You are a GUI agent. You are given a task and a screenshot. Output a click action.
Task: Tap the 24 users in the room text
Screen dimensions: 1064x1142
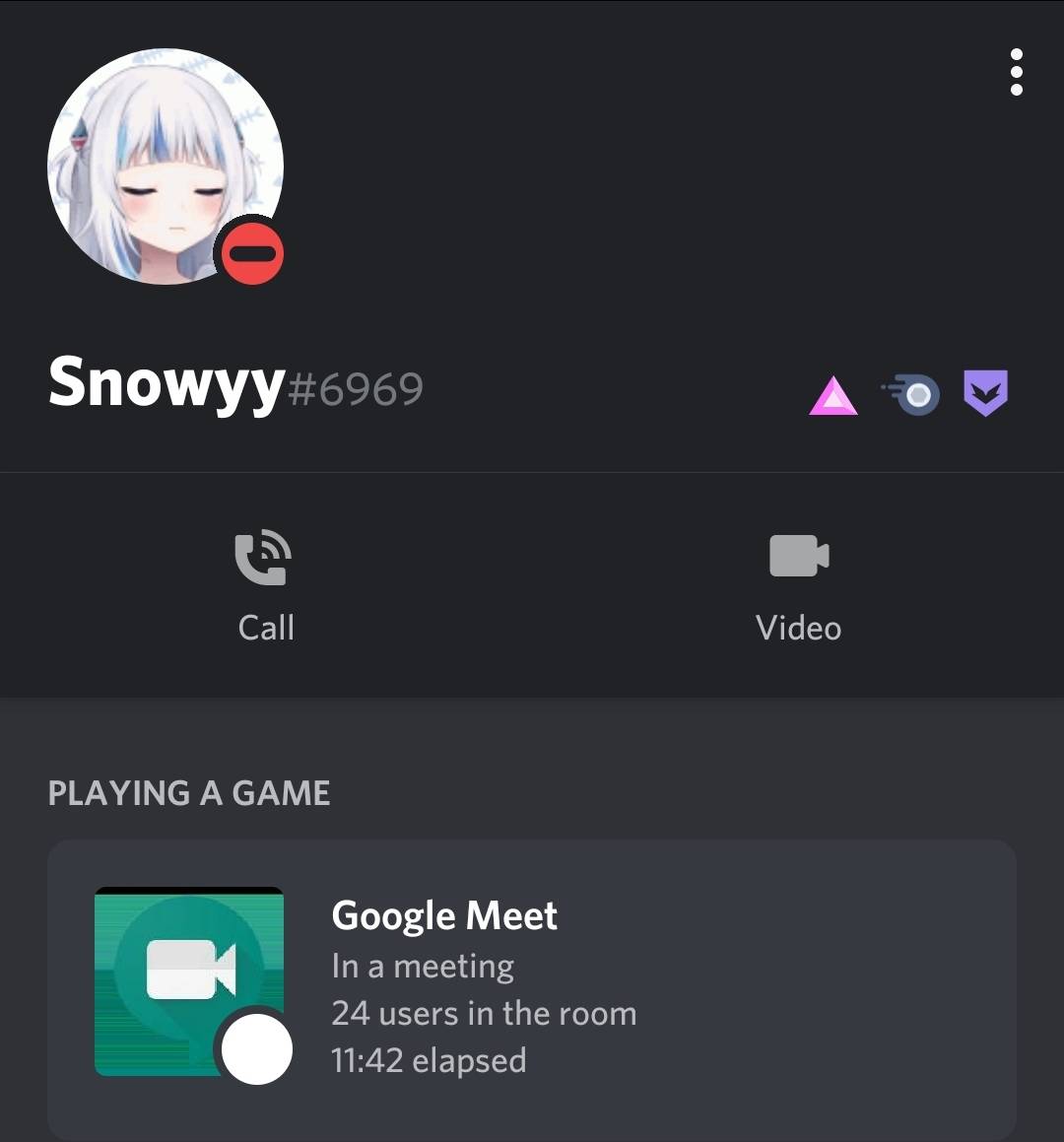pos(484,1013)
